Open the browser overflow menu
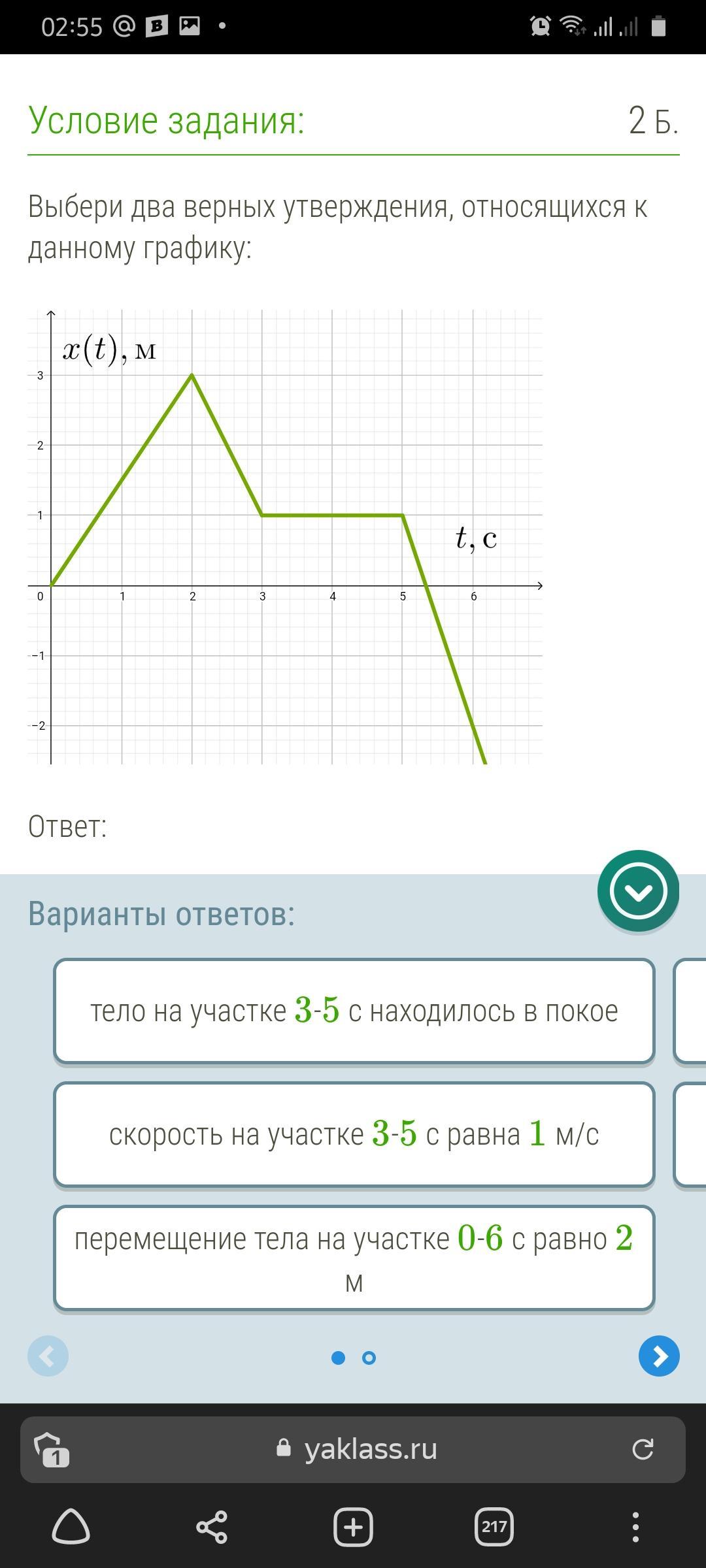 coord(635,1527)
